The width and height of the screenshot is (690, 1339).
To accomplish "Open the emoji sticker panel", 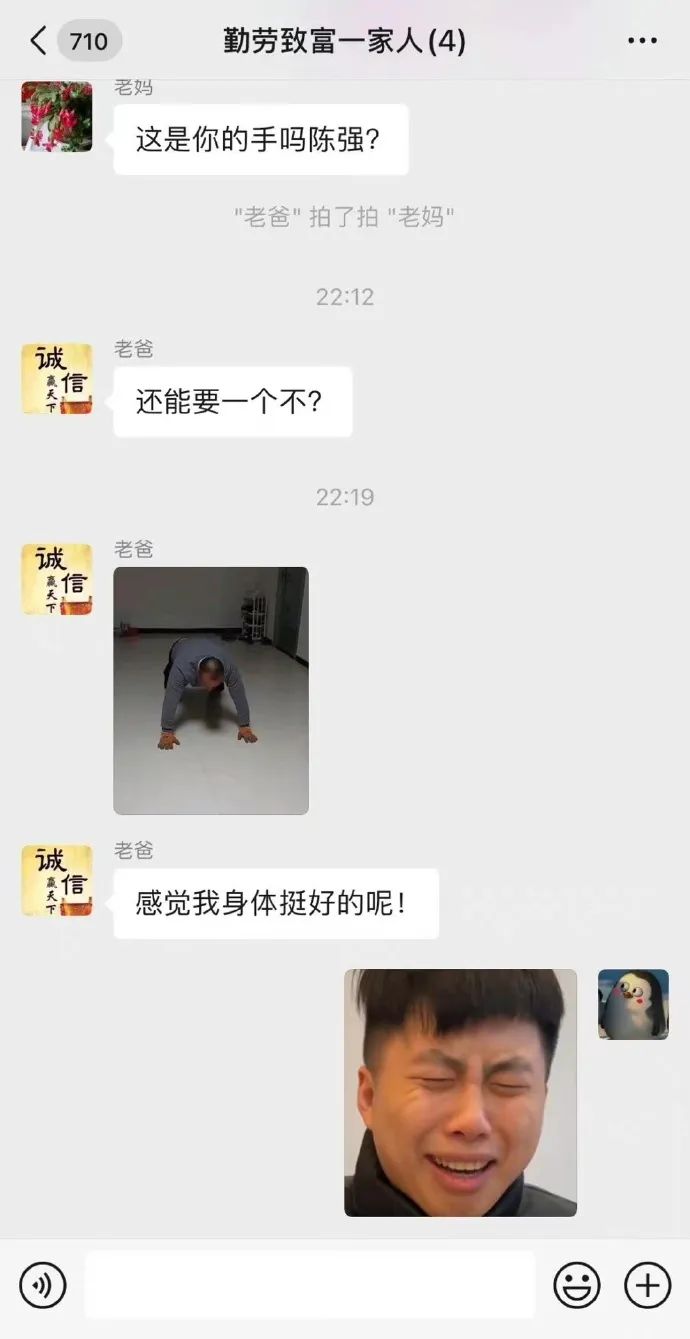I will [577, 1285].
